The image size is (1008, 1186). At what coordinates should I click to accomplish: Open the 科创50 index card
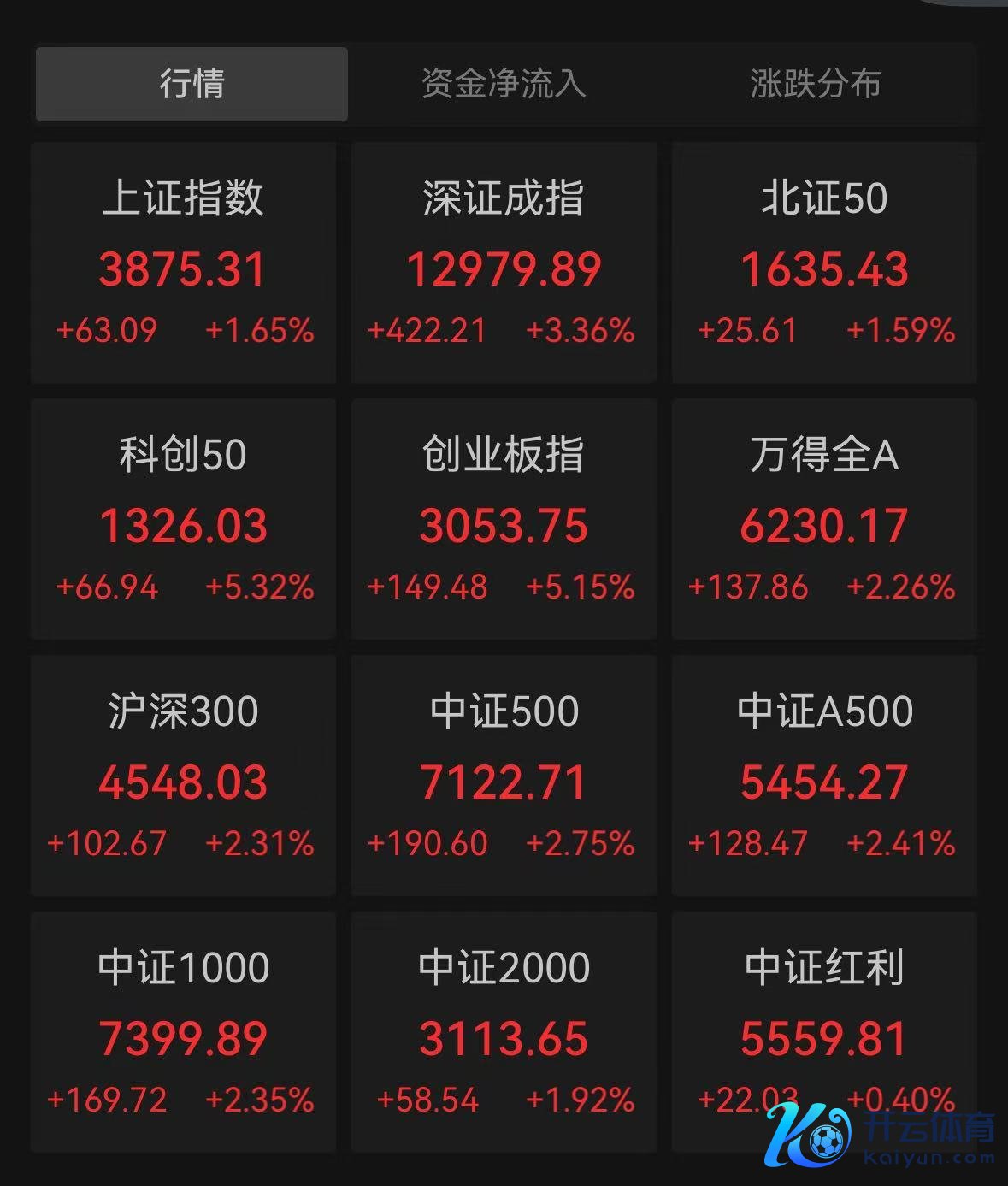point(183,519)
